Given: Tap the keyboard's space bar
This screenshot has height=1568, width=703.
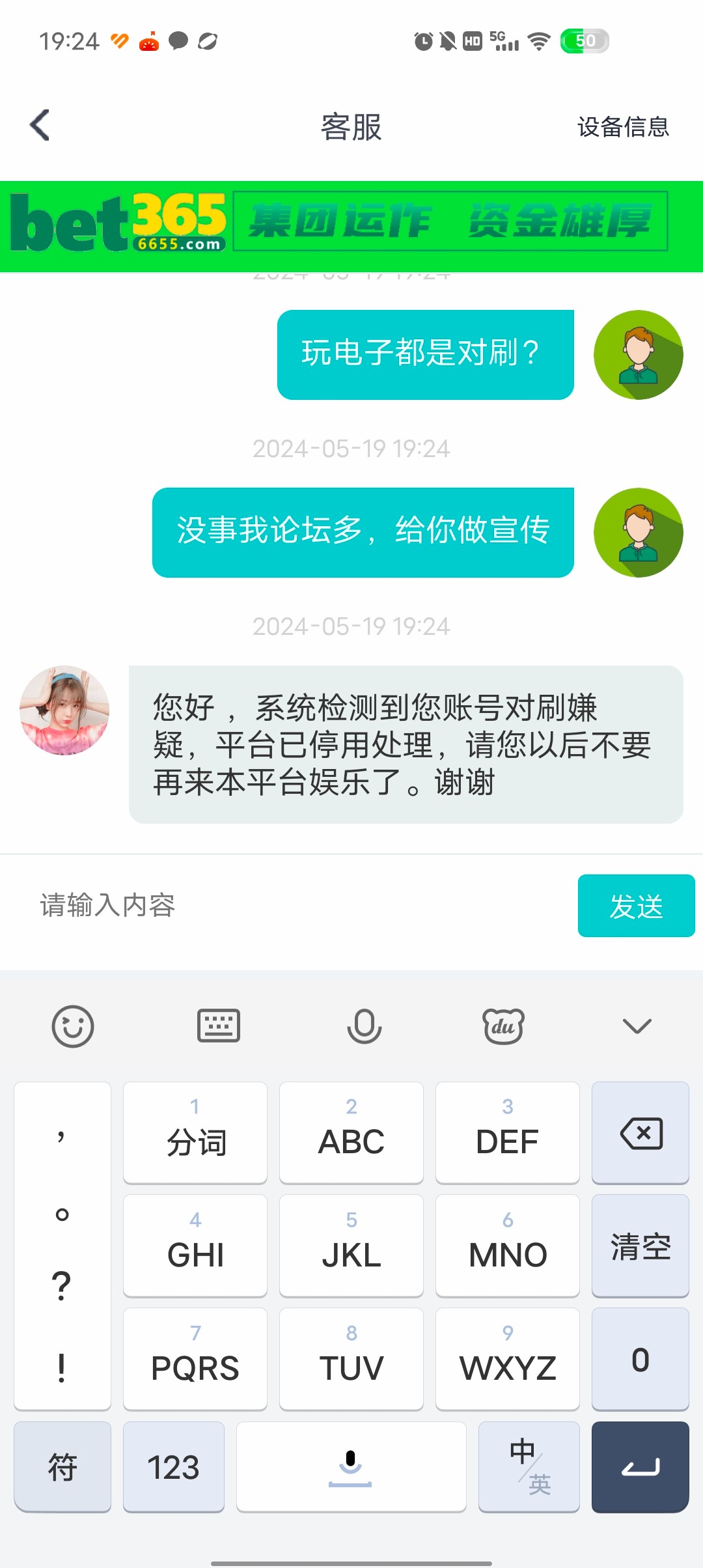Looking at the screenshot, I should [x=351, y=1466].
